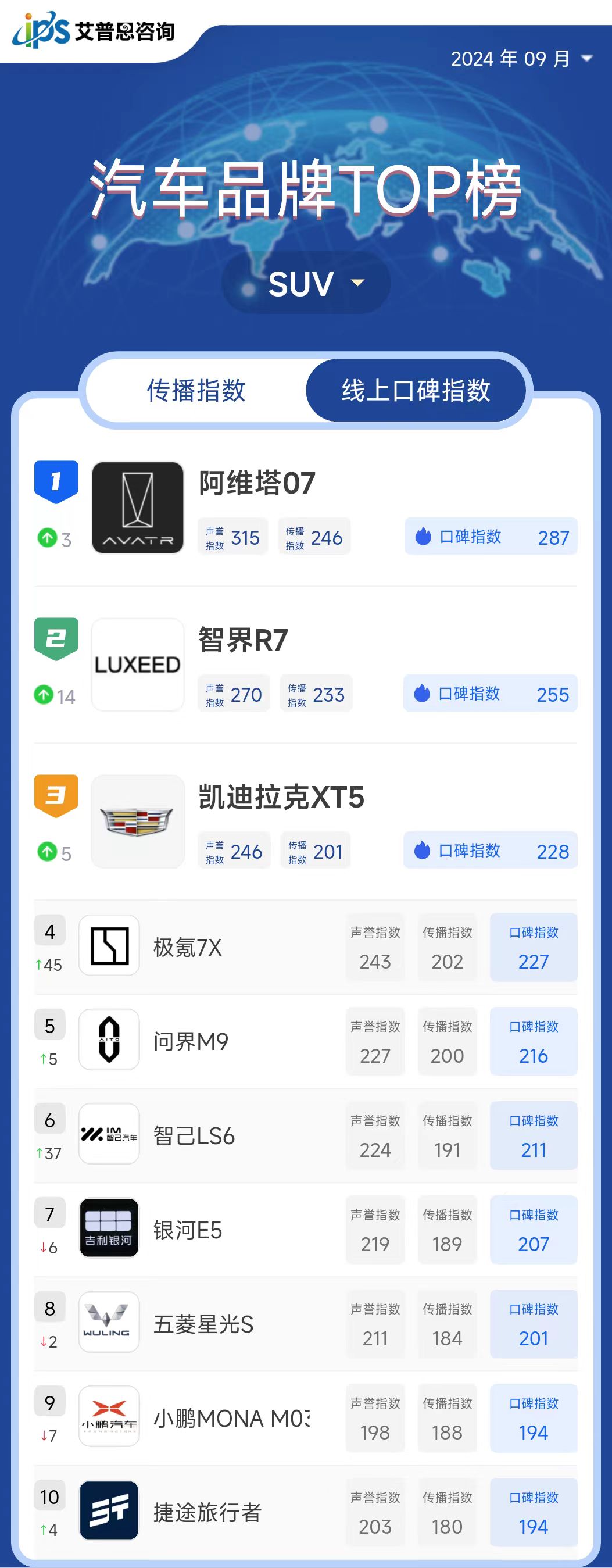Open the 极氪7X row
612x1568 pixels.
point(187,947)
